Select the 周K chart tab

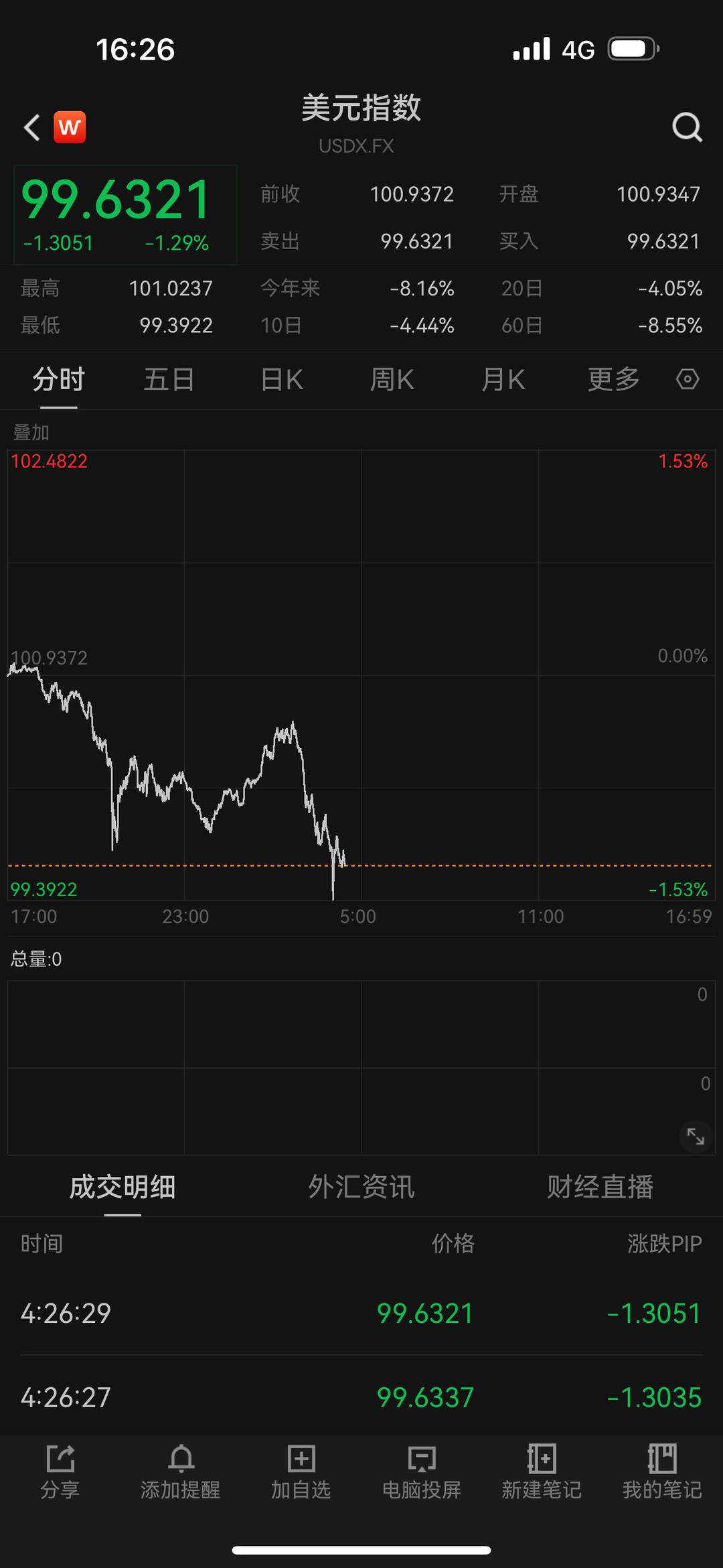pos(392,380)
